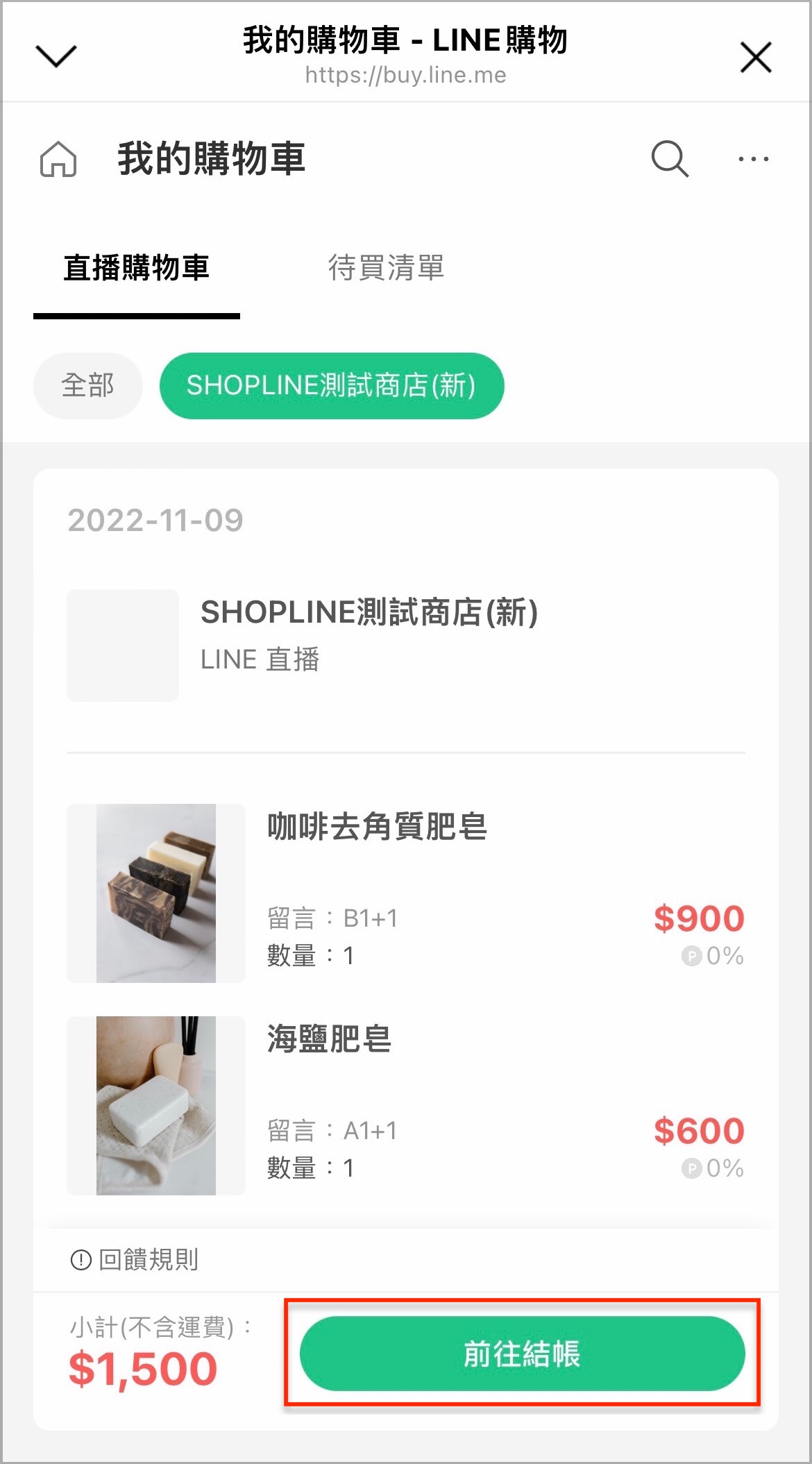The height and width of the screenshot is (1464, 812).
Task: Select the 直播購物車 tab
Action: pyautogui.click(x=137, y=268)
